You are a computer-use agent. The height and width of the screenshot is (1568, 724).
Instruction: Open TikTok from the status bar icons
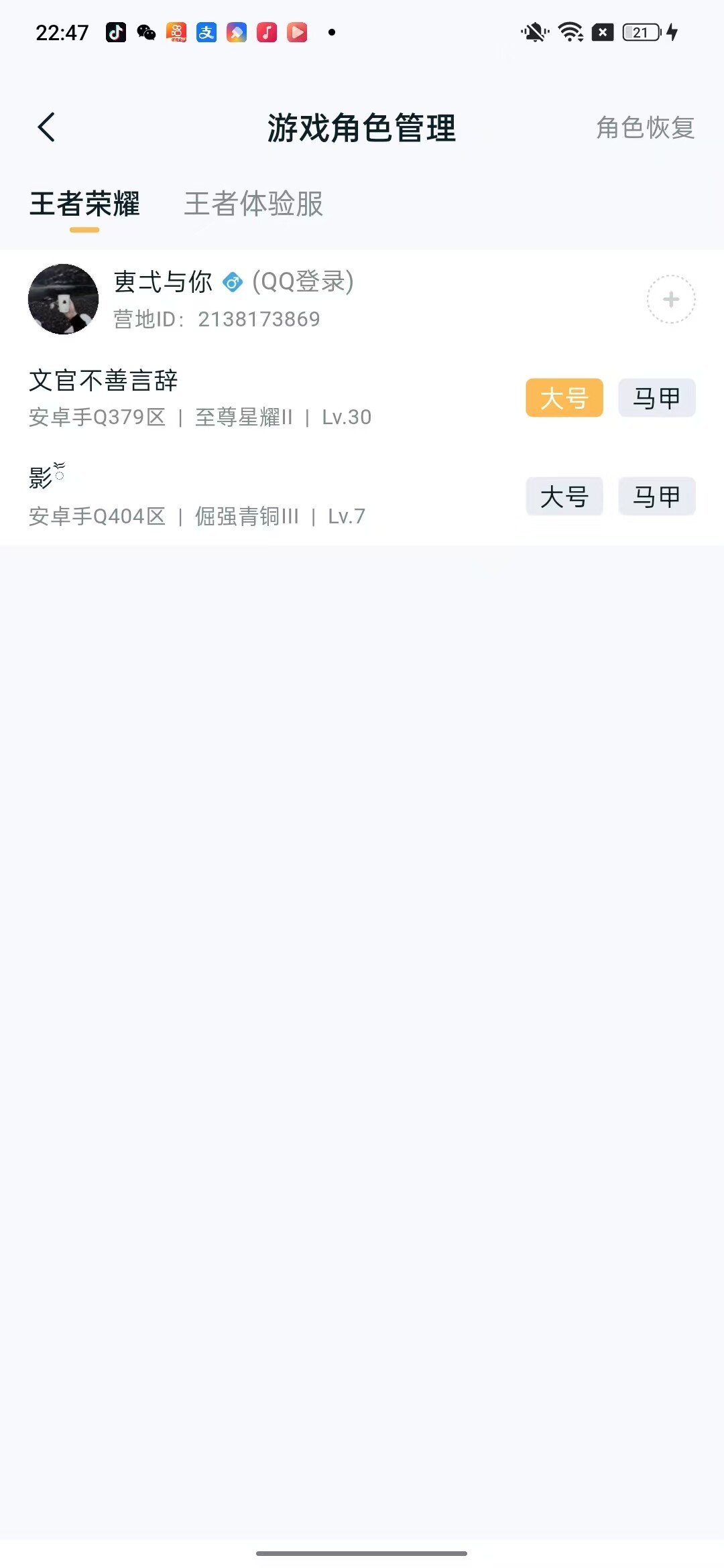114,31
